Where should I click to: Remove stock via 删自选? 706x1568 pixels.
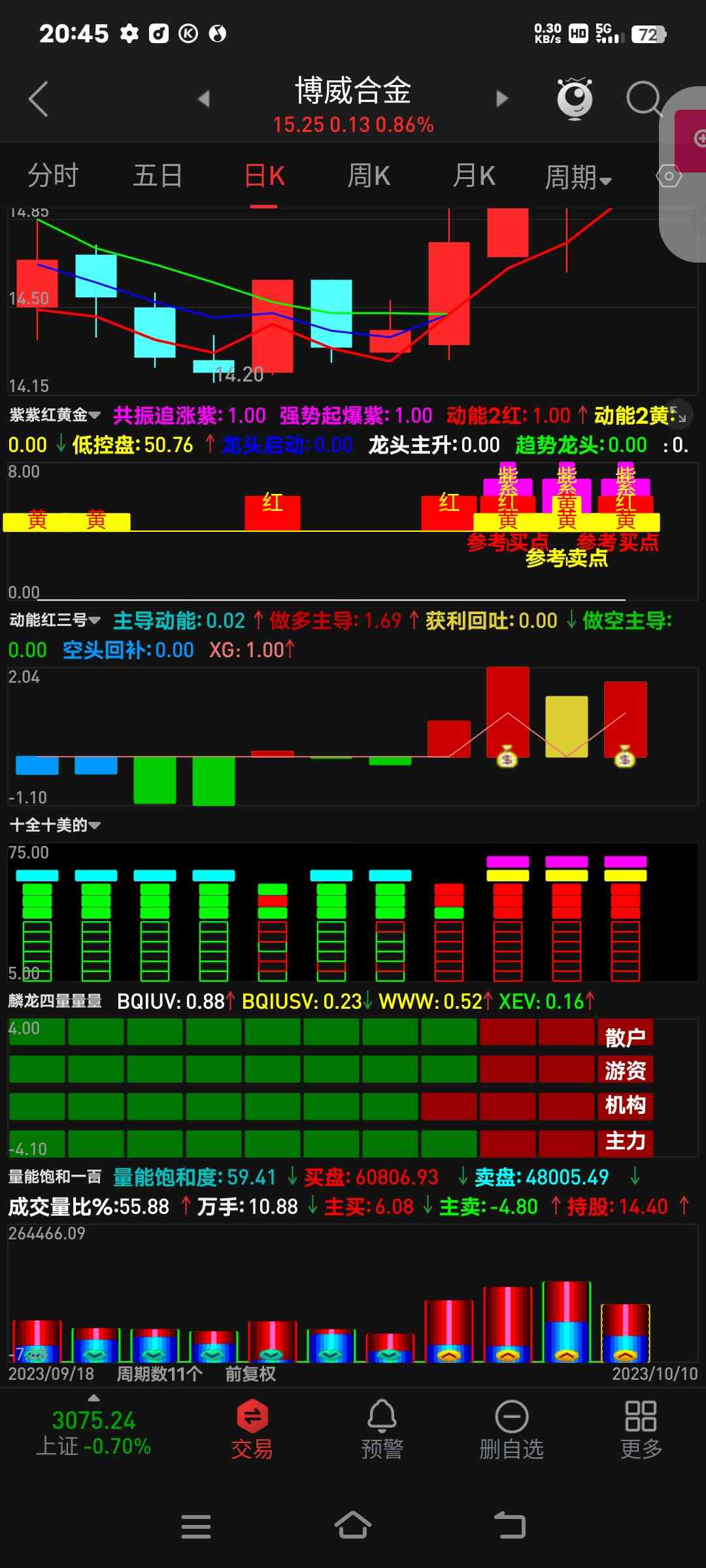point(511,1431)
